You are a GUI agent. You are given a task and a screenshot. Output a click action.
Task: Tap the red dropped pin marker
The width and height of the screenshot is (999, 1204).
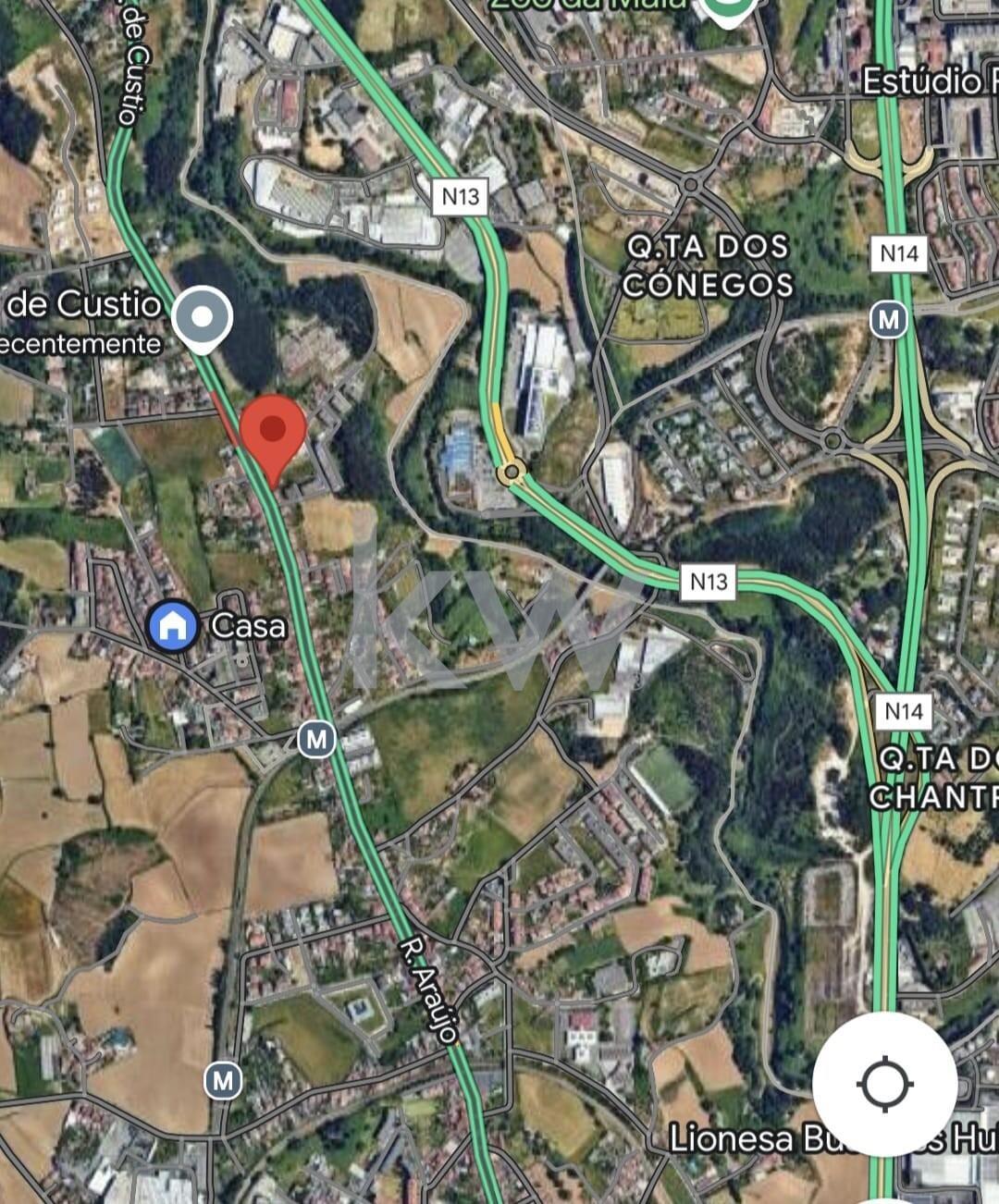(x=273, y=433)
